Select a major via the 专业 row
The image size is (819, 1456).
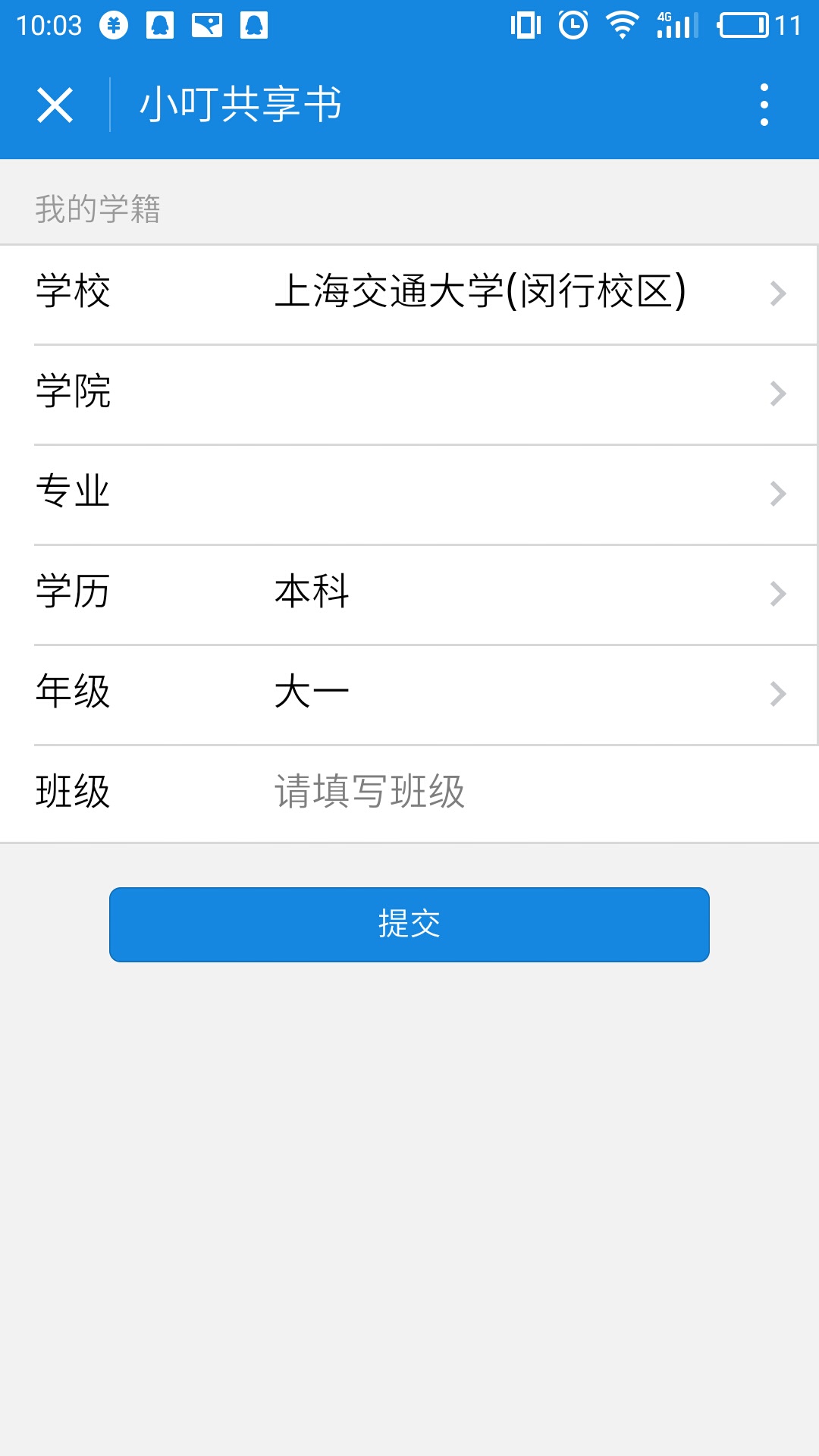(x=409, y=494)
